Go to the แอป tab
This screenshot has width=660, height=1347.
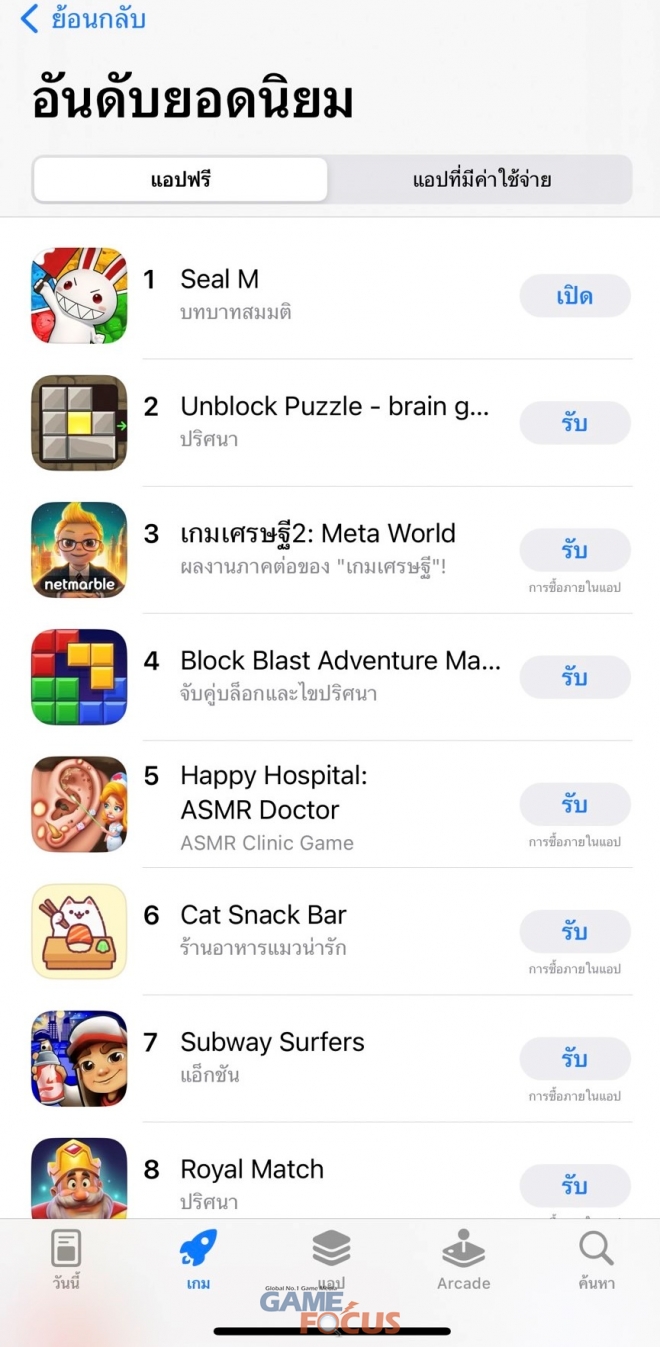coord(331,1260)
